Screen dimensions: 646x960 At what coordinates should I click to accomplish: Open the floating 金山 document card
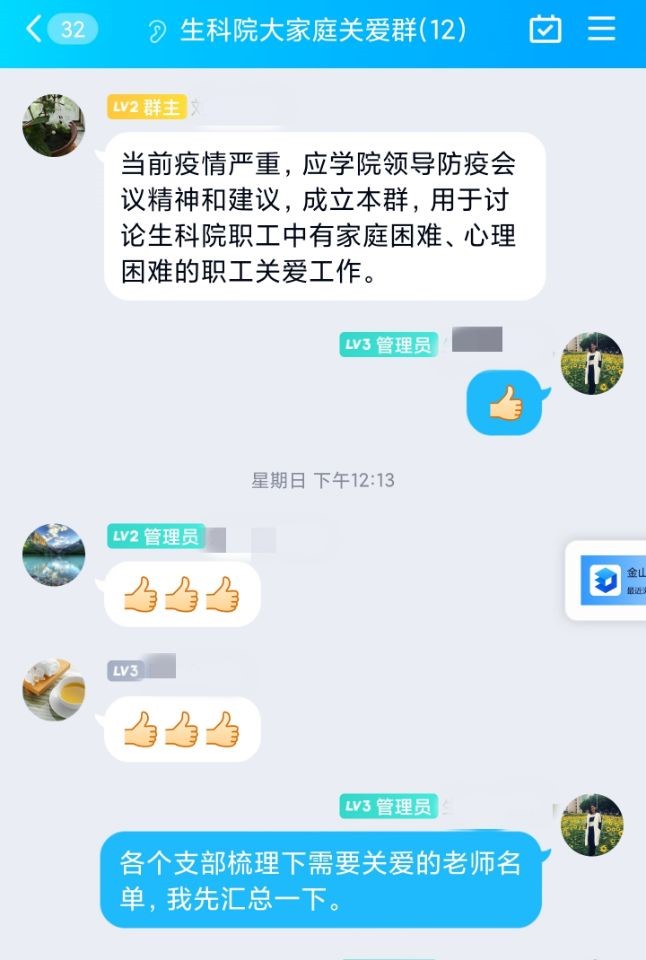(612, 581)
